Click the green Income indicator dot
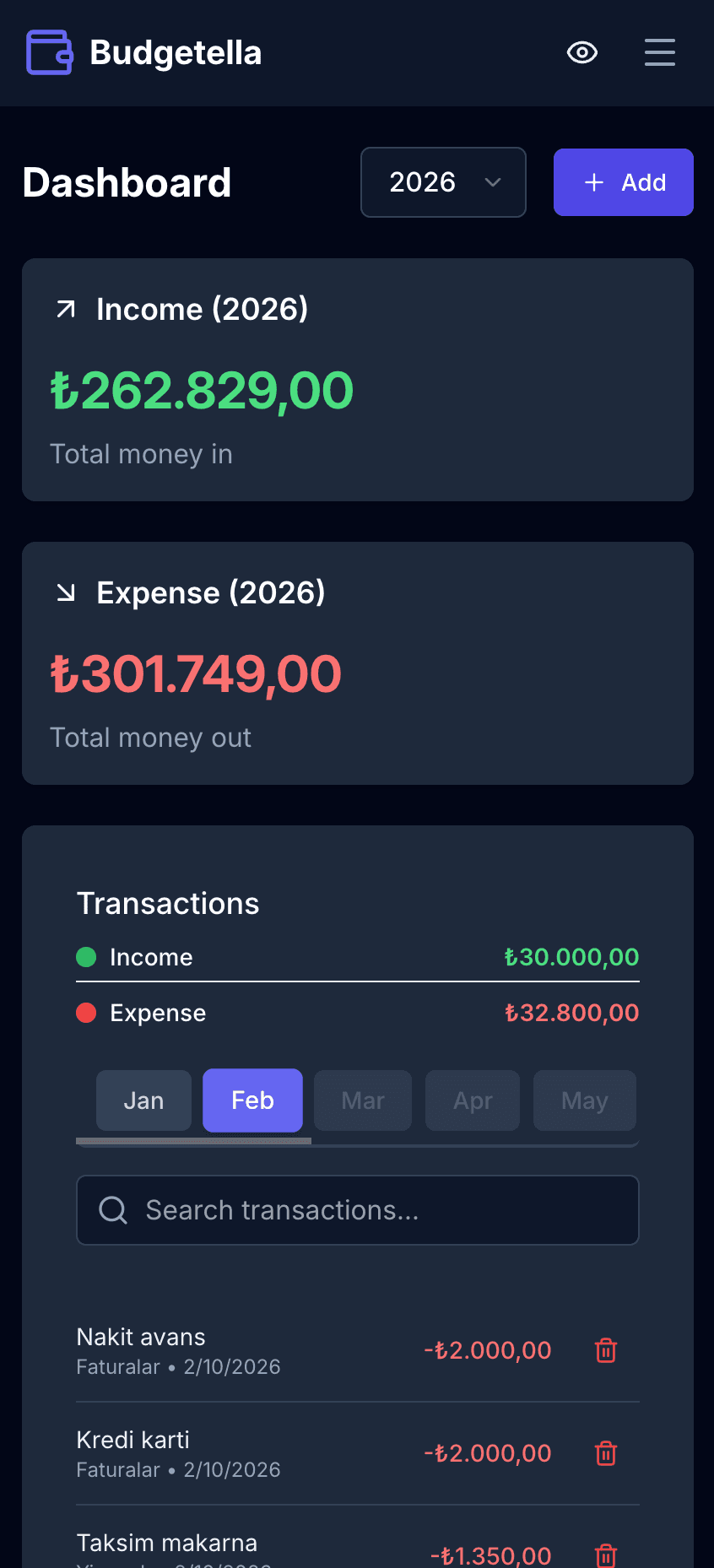Screen dimensions: 714x1568 point(86,957)
